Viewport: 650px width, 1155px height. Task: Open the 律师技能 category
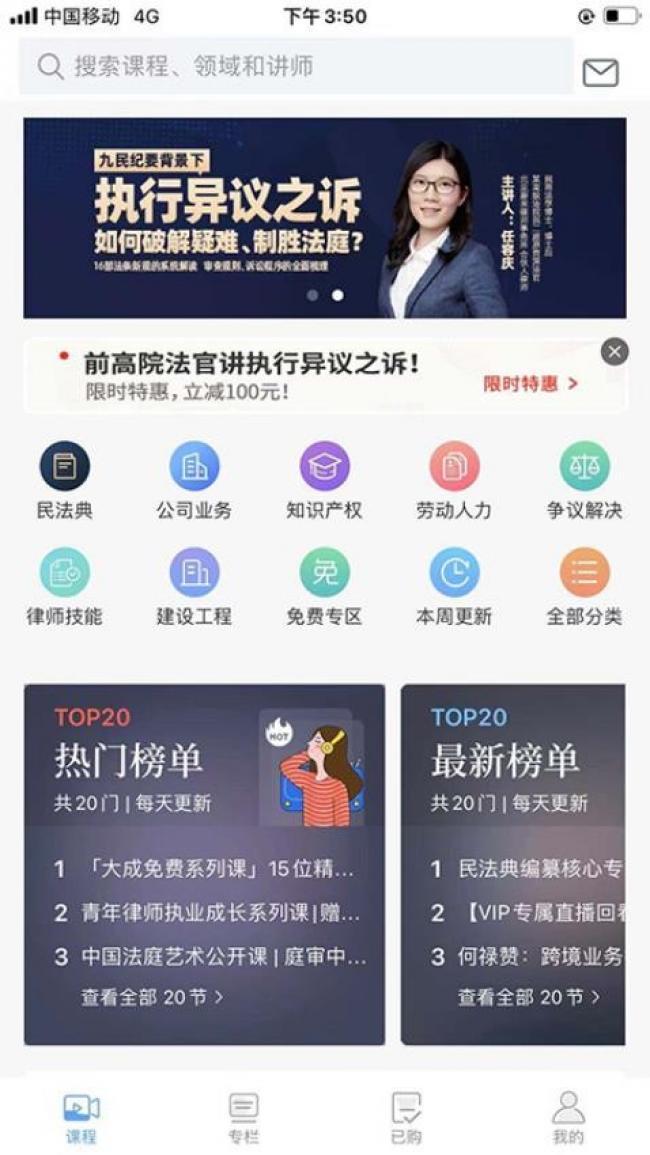click(65, 587)
